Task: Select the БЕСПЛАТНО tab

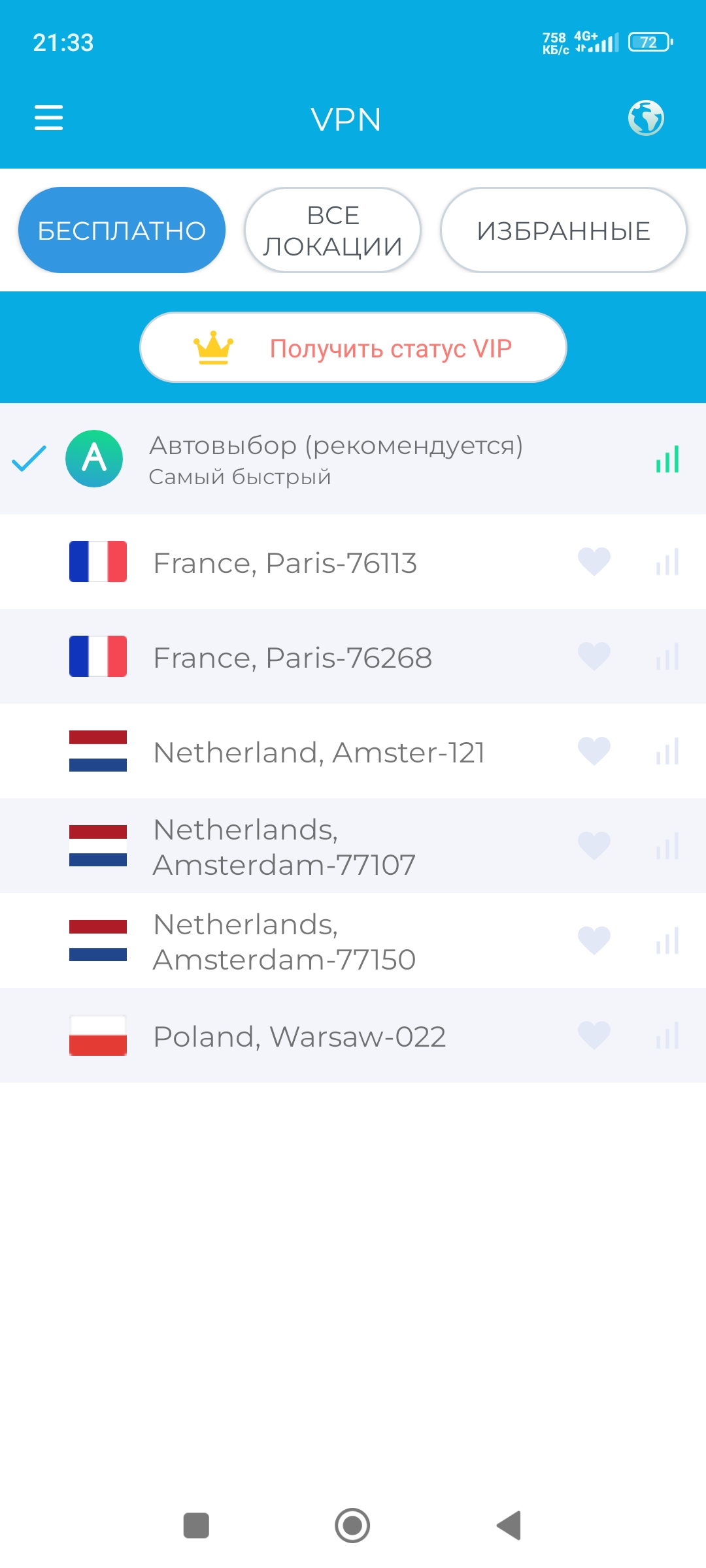Action: click(x=122, y=230)
